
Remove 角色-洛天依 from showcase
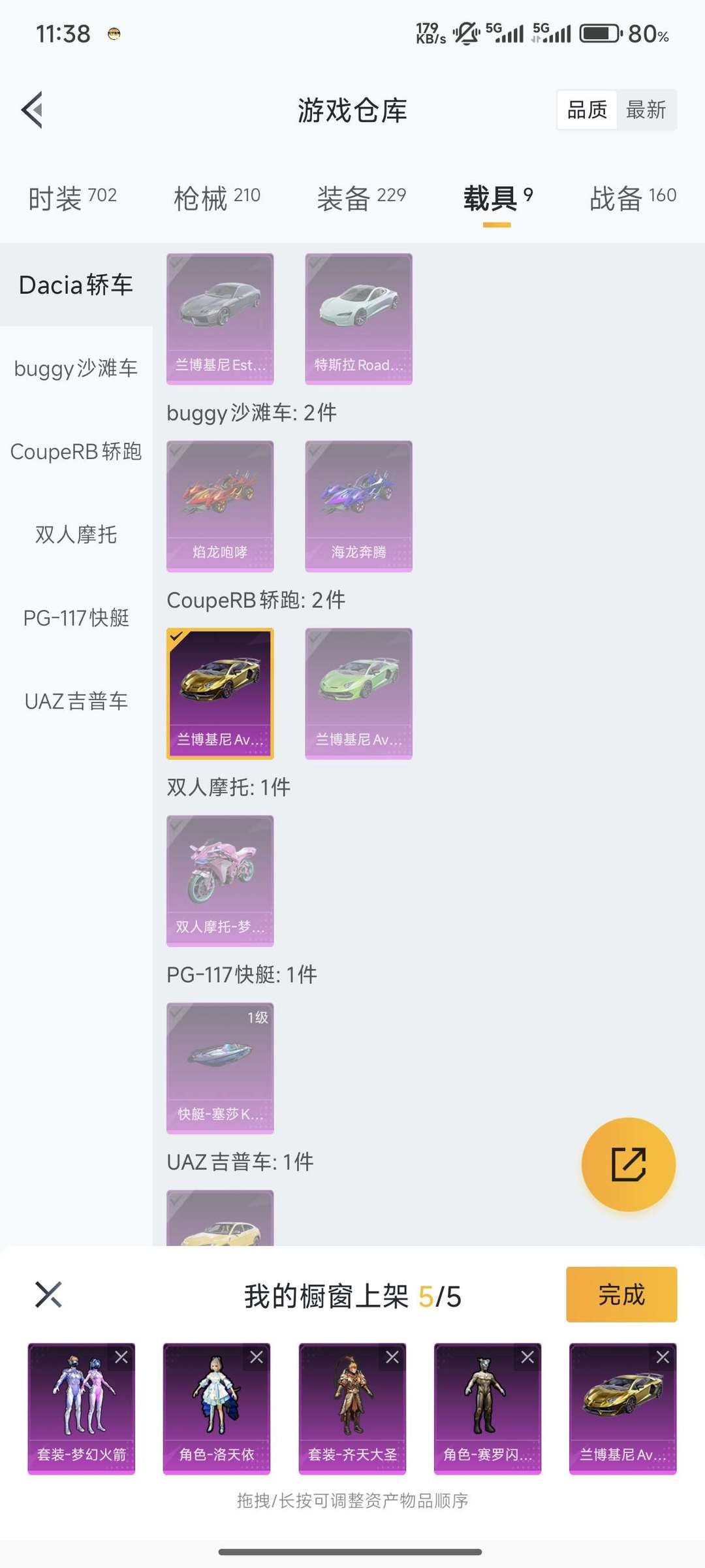[257, 1357]
